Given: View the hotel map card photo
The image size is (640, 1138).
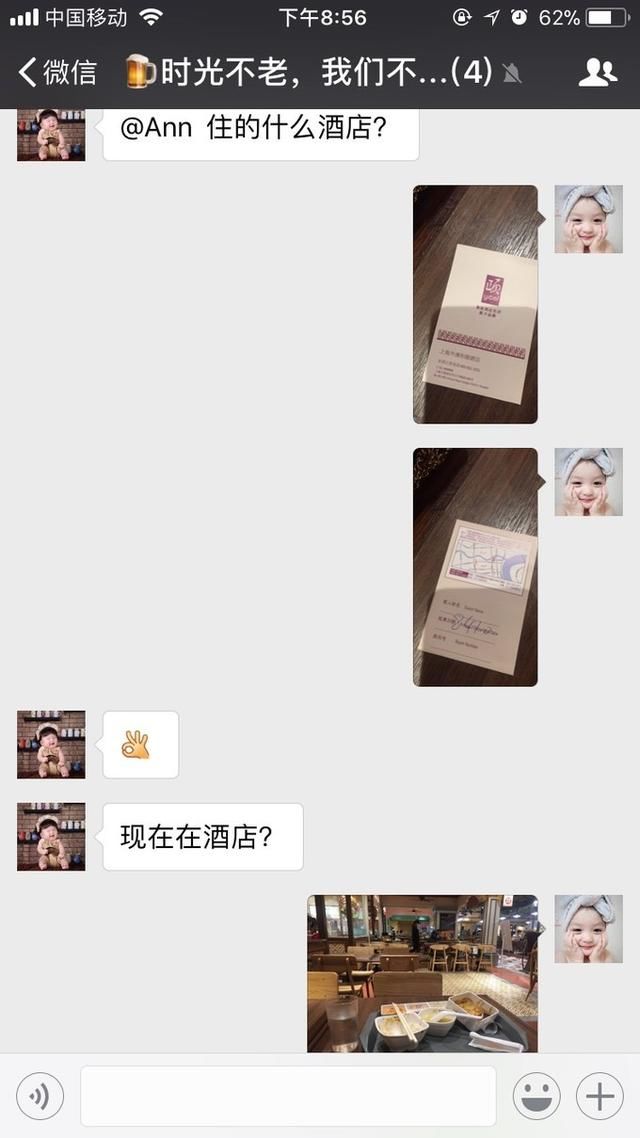Looking at the screenshot, I should tap(475, 566).
